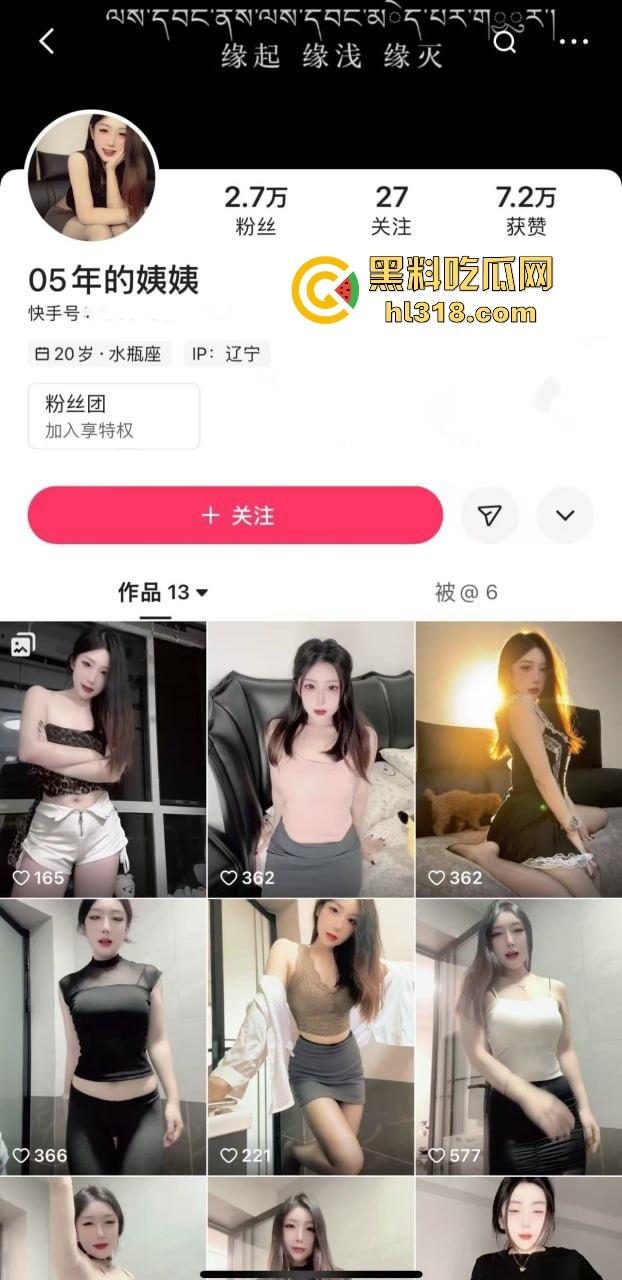Image resolution: width=622 pixels, height=1280 pixels.
Task: View the 2.7万 粉丝 followers list
Action: pyautogui.click(x=255, y=210)
